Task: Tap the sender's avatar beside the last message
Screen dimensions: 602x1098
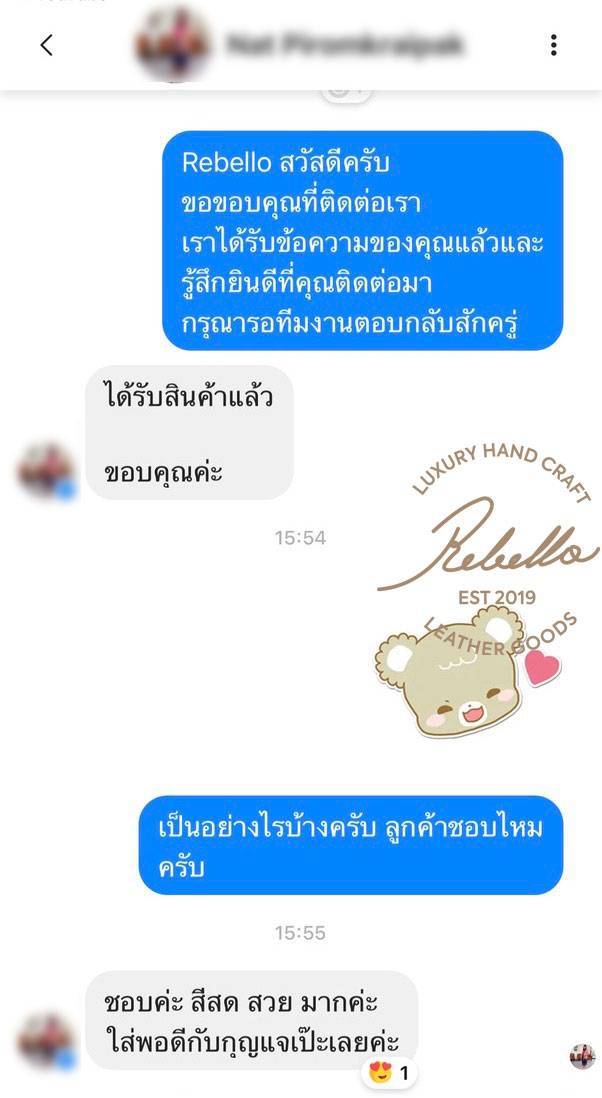Action: [x=46, y=1041]
